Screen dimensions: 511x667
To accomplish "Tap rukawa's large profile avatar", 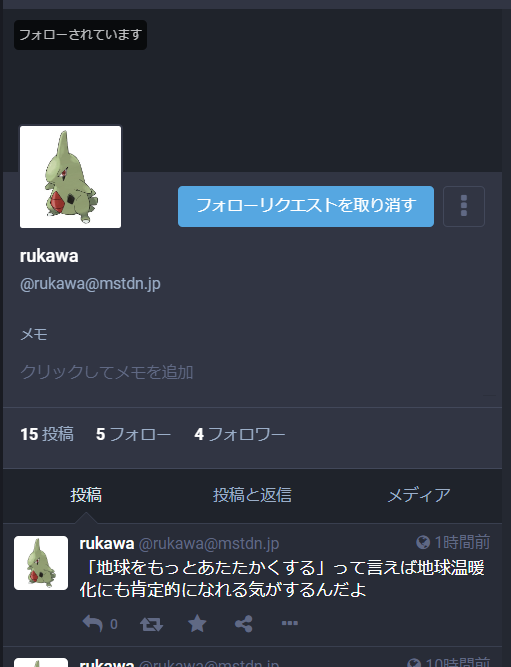I will [71, 177].
